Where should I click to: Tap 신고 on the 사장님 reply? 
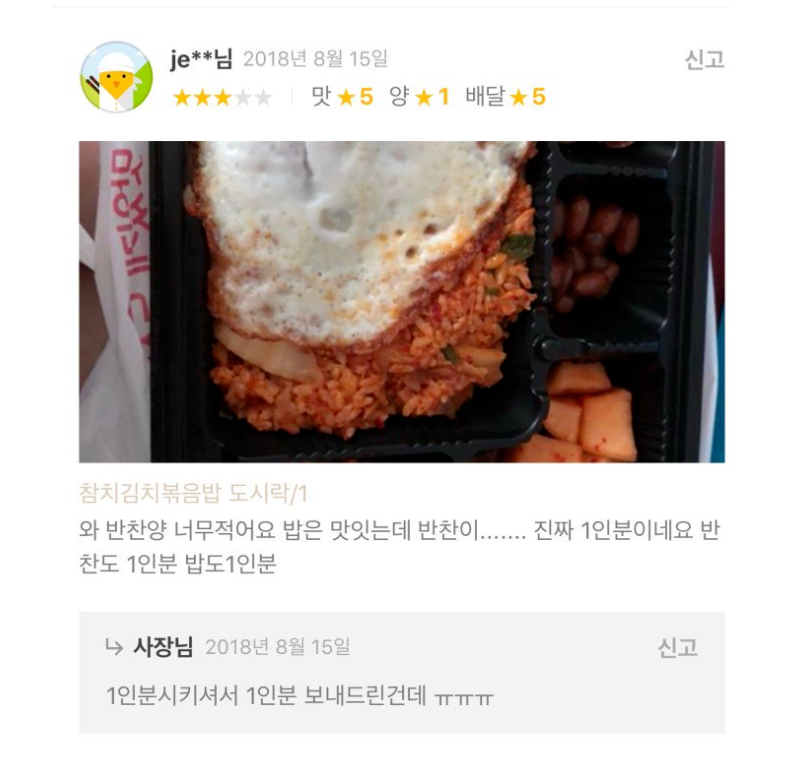click(x=676, y=648)
